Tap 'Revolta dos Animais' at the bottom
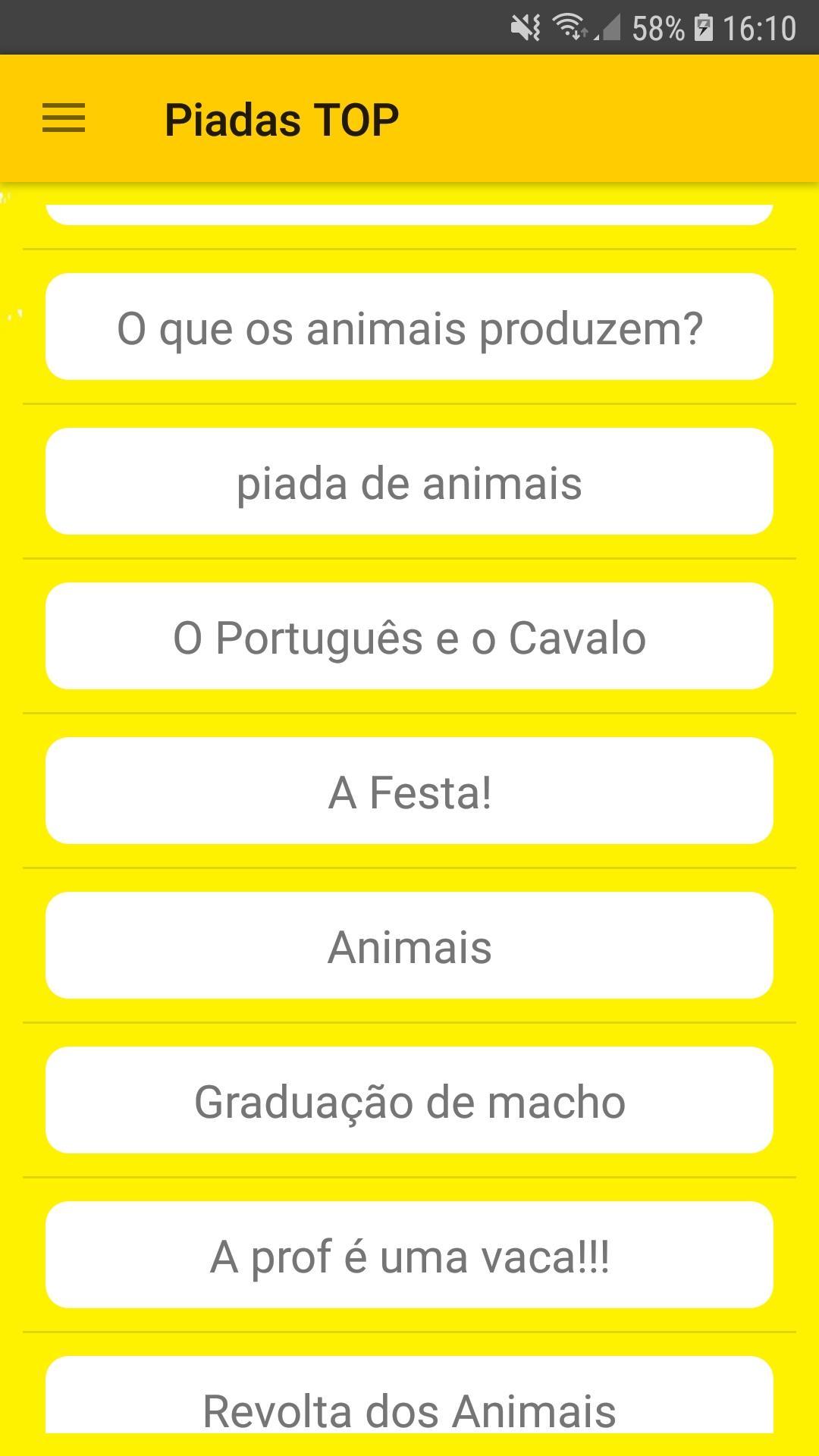Screen dimensions: 819x1456 click(409, 1409)
